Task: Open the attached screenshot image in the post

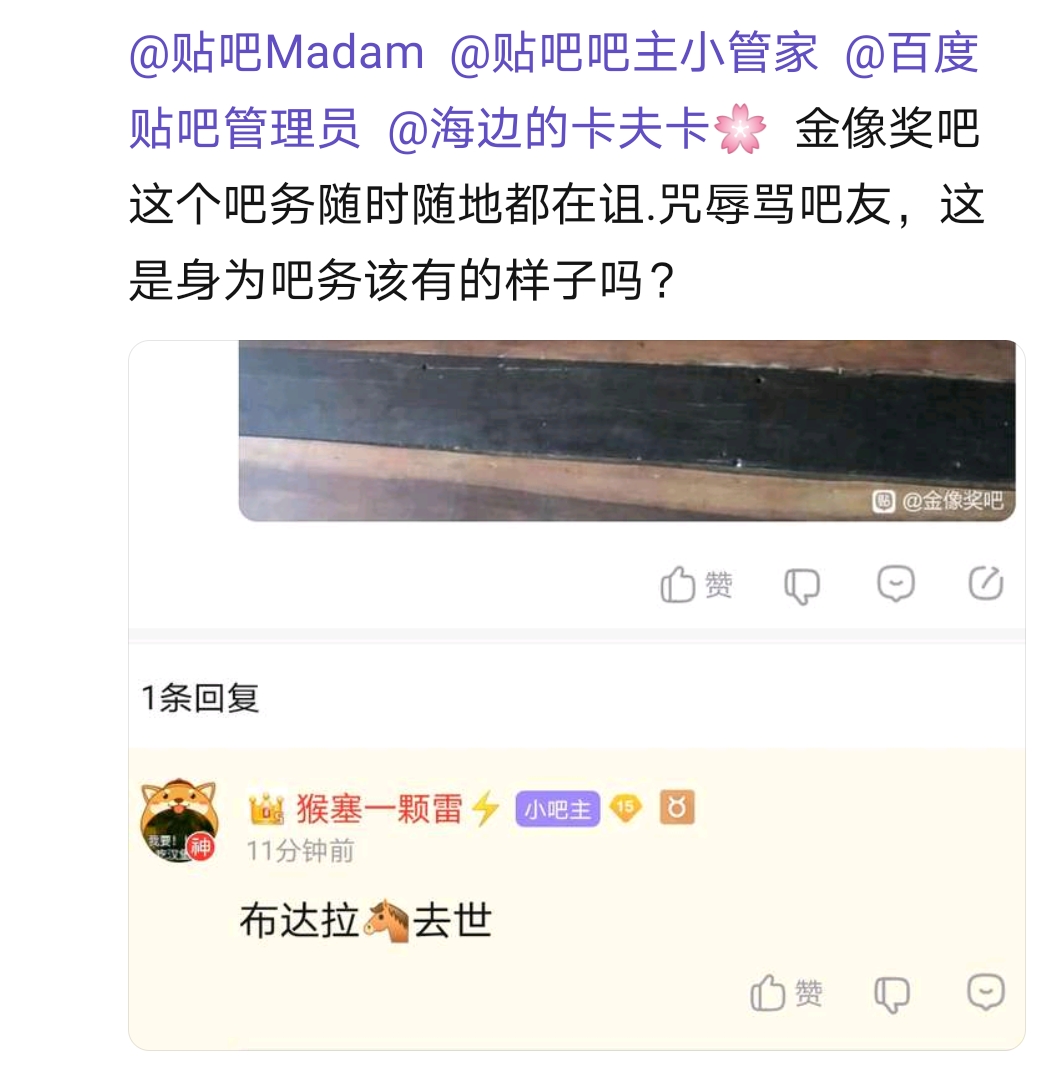Action: tap(627, 431)
